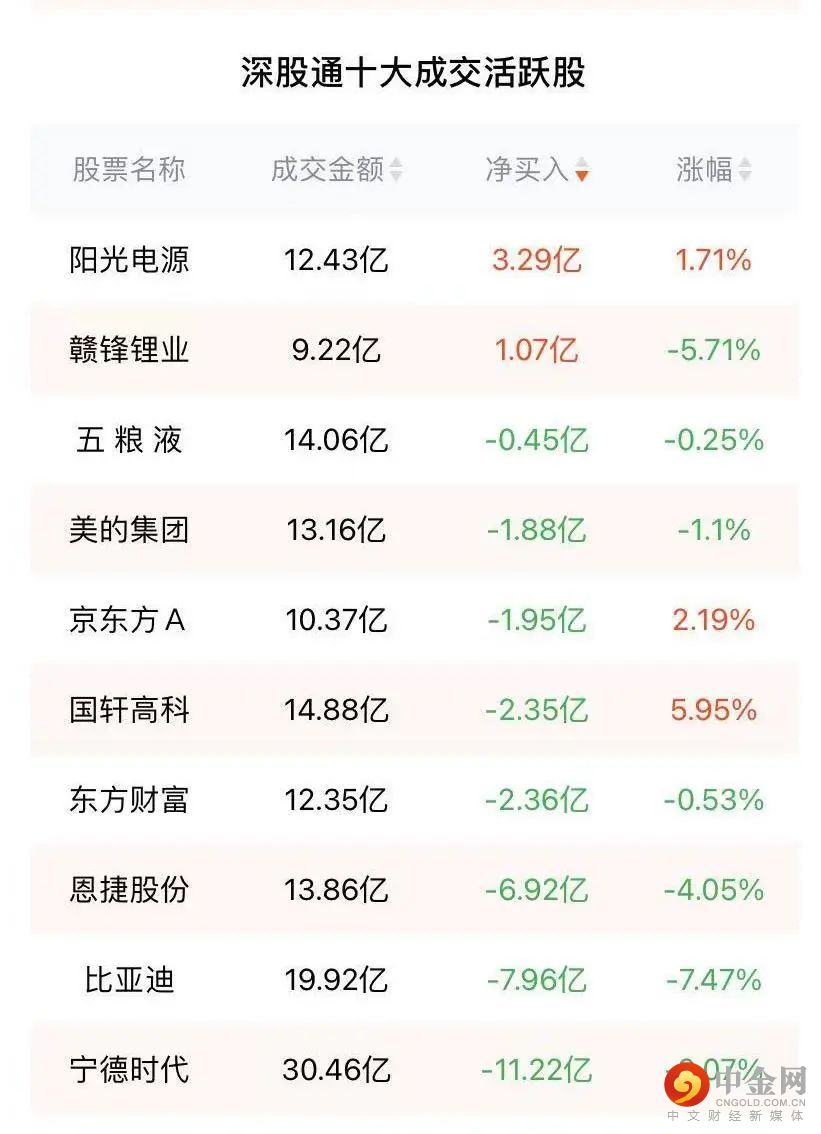
Task: Open 京东方A stock details
Action: 129,620
